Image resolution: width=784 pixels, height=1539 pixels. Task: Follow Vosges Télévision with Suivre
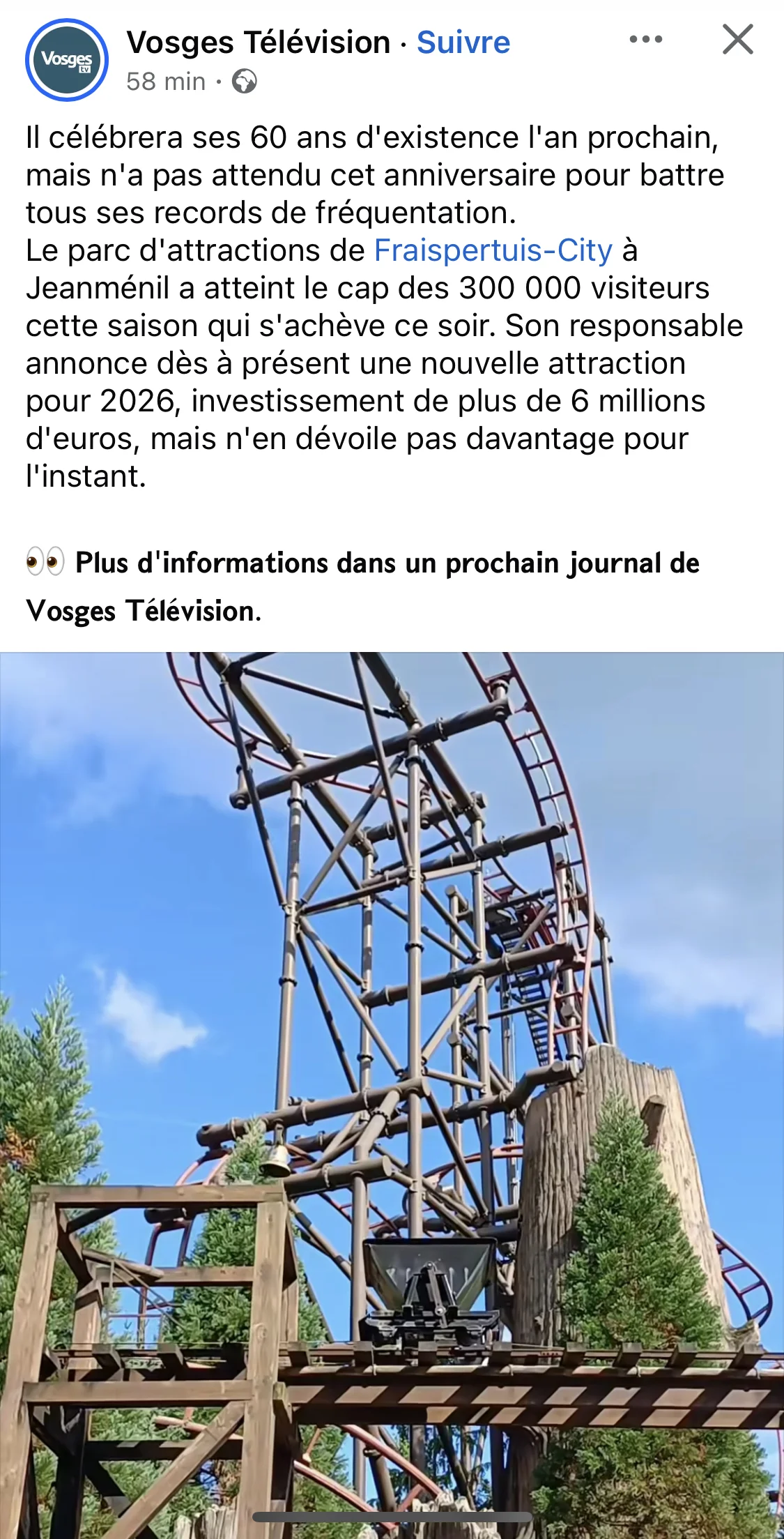point(463,43)
